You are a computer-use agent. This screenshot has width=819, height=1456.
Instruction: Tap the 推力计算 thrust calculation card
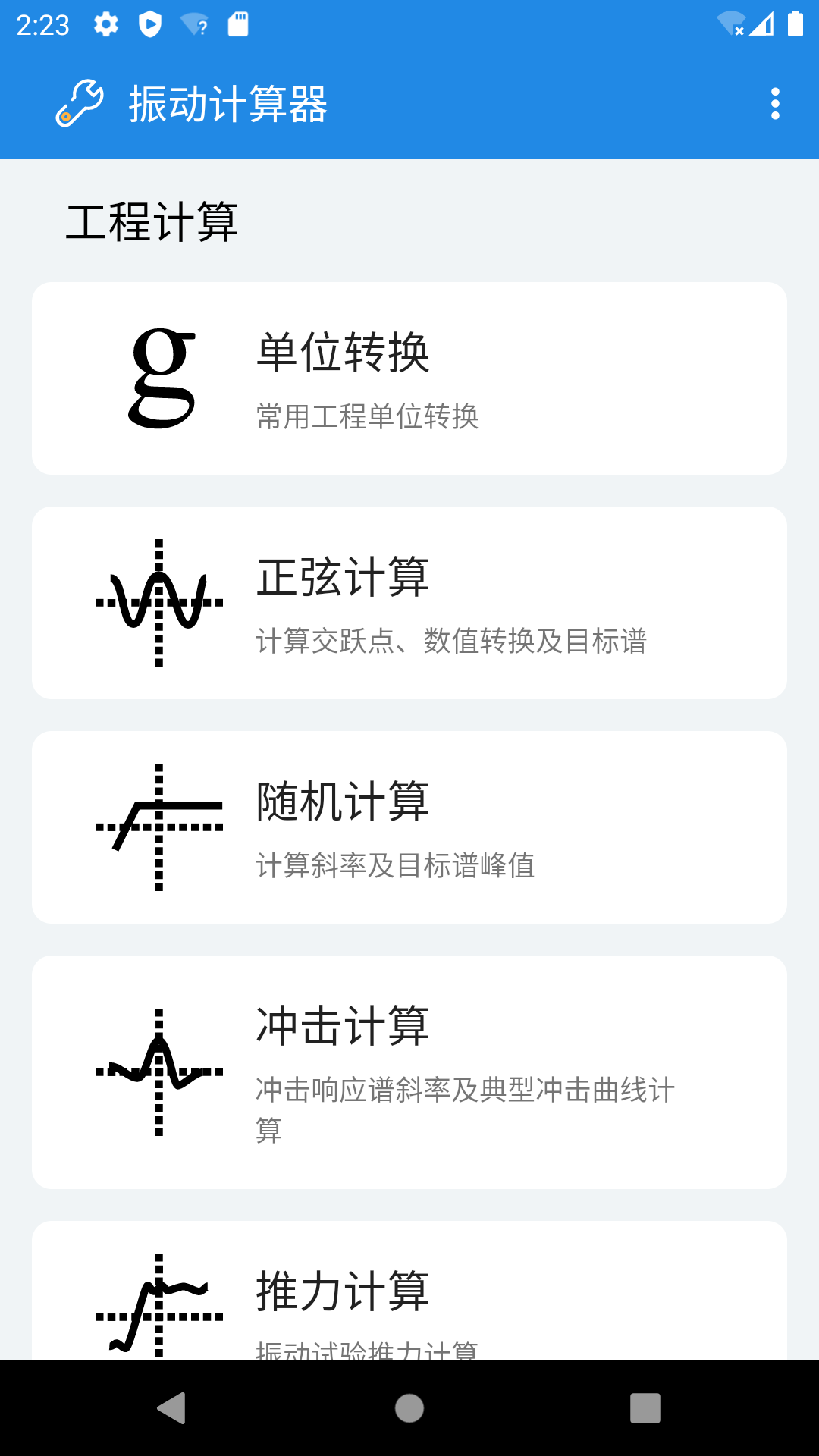[x=409, y=1297]
